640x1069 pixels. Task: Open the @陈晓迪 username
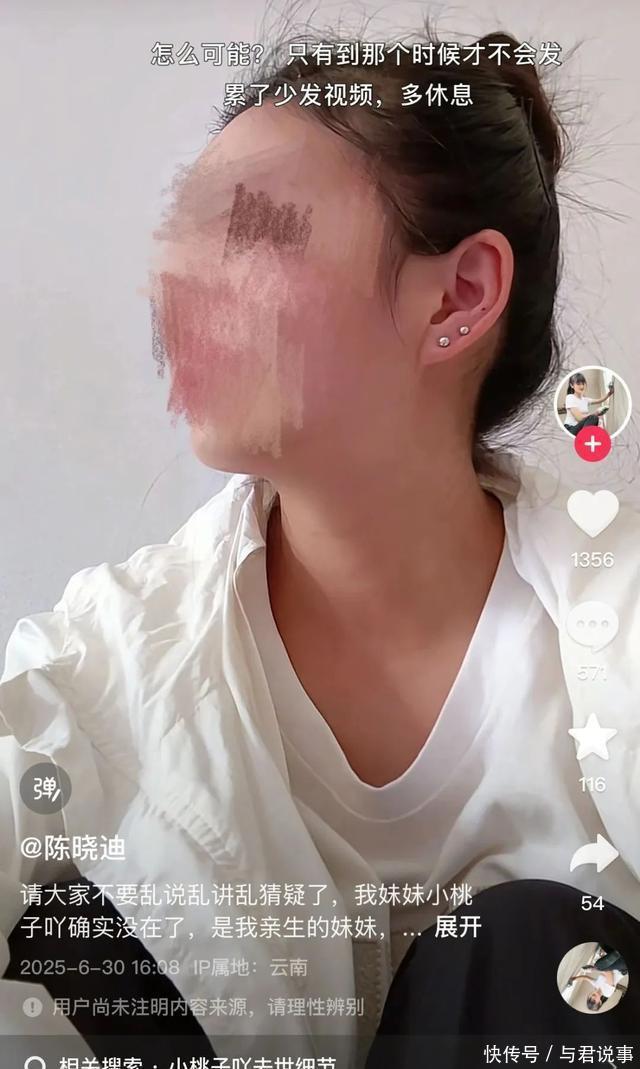click(x=73, y=848)
